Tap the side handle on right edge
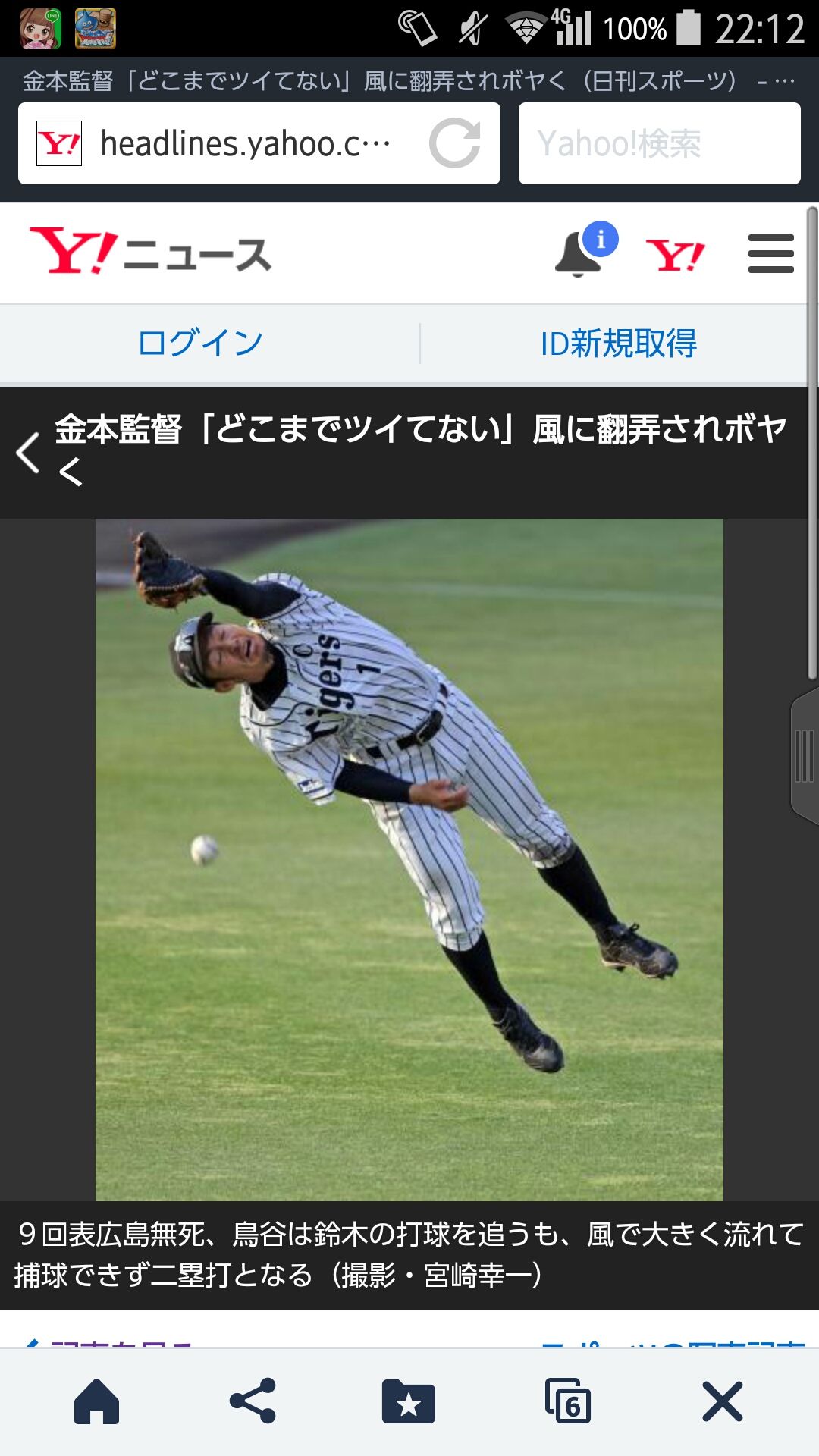Viewport: 819px width, 1456px height. (x=804, y=755)
